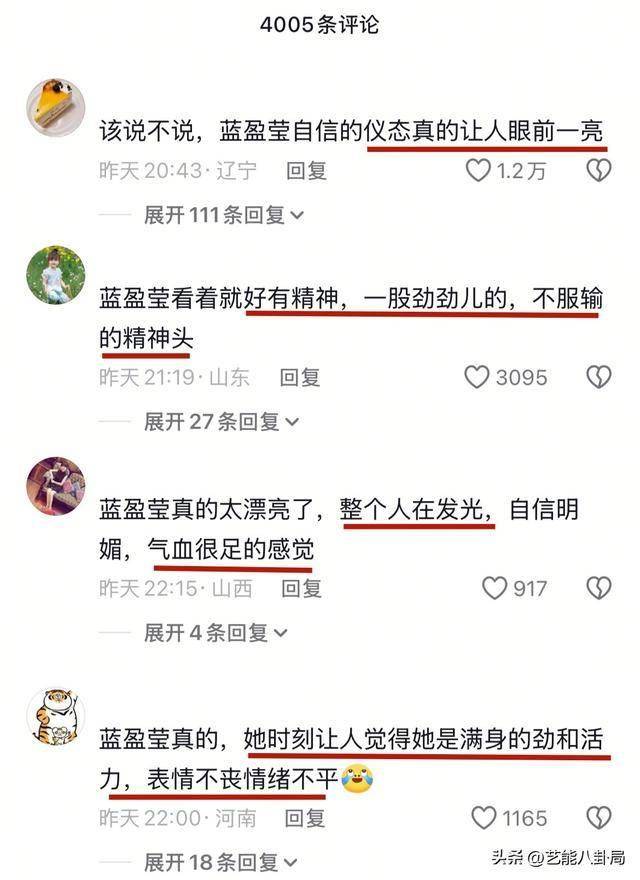Open the cake avatar commenter's profile
640x880 pixels.
(55, 105)
